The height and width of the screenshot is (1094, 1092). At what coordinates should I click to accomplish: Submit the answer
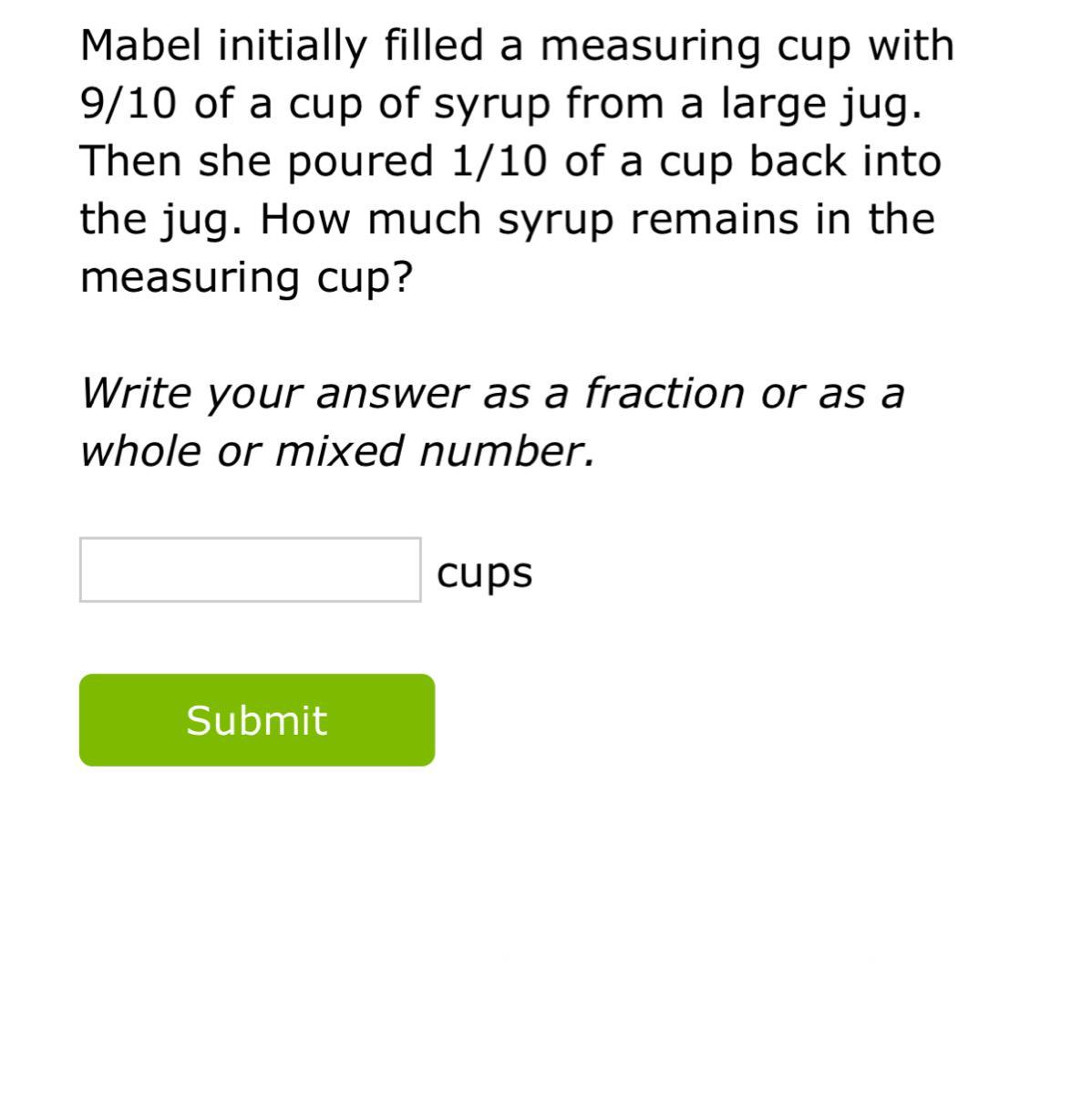point(257,720)
